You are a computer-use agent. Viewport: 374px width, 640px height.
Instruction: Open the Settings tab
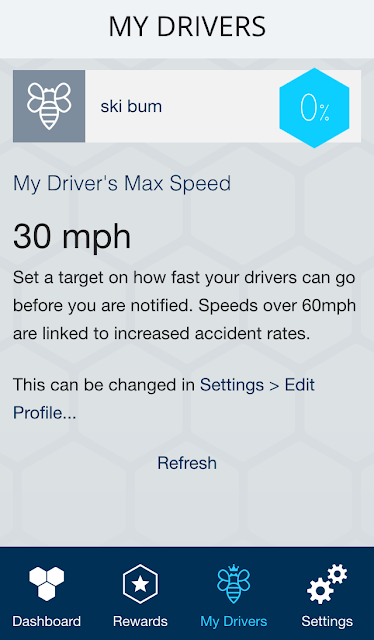(x=327, y=595)
